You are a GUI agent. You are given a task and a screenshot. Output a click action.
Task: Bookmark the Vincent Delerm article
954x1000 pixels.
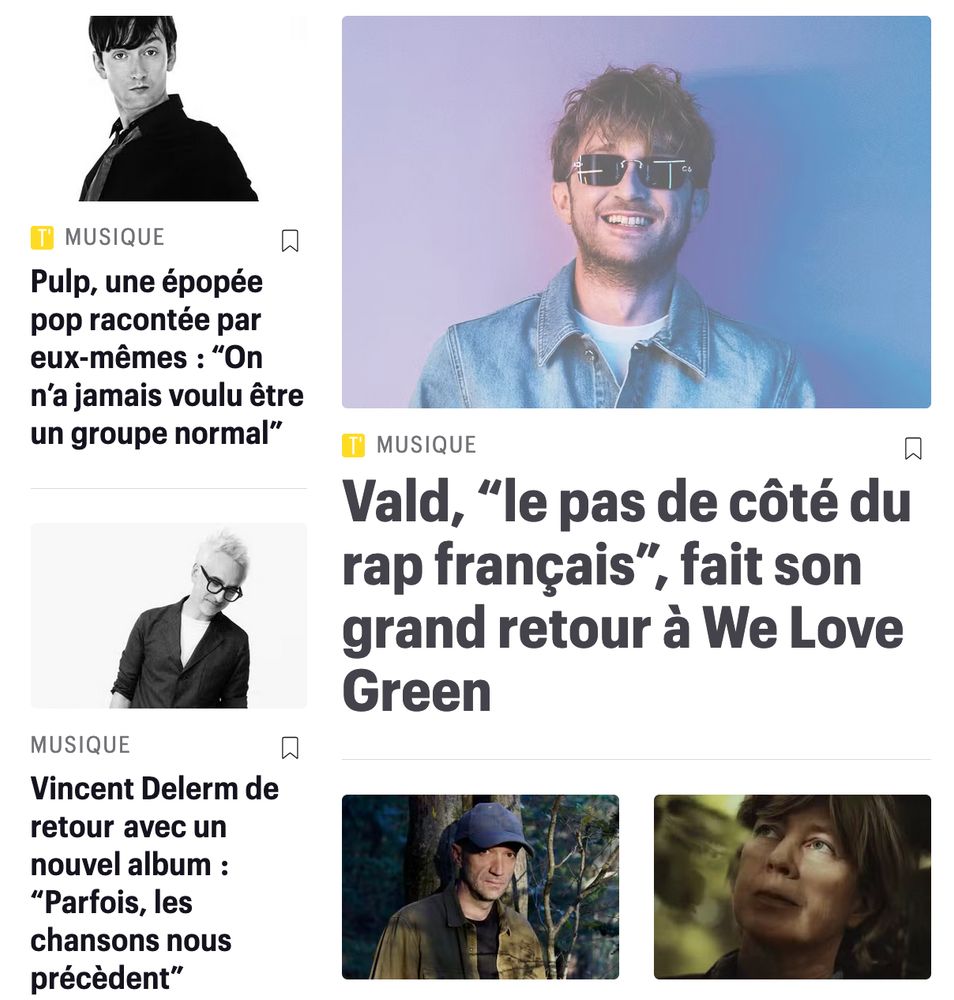(x=290, y=748)
